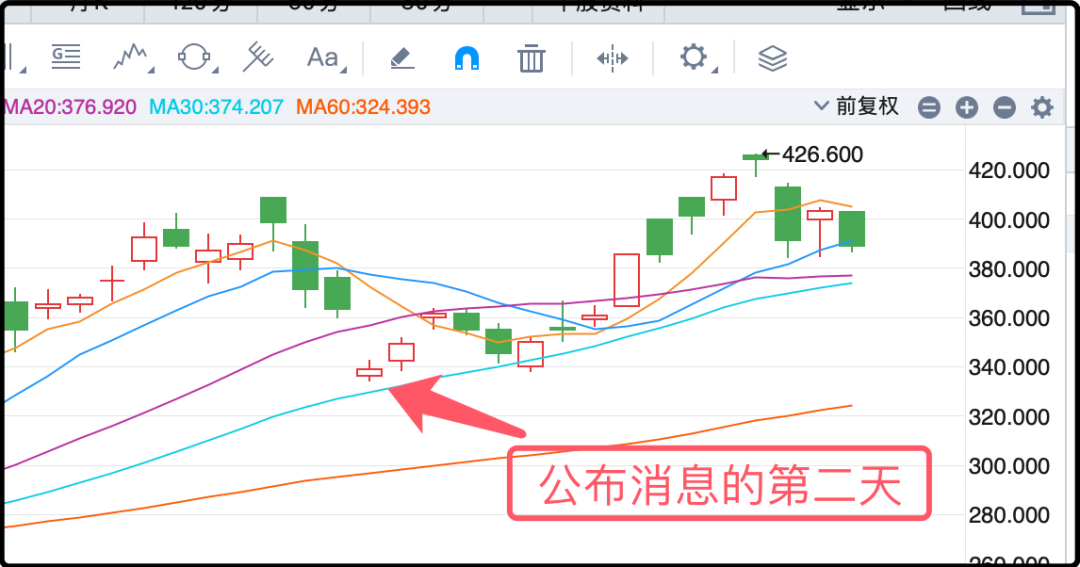Open the drawing settings gear in toolbar
Viewport: 1080px width, 567px height.
693,57
